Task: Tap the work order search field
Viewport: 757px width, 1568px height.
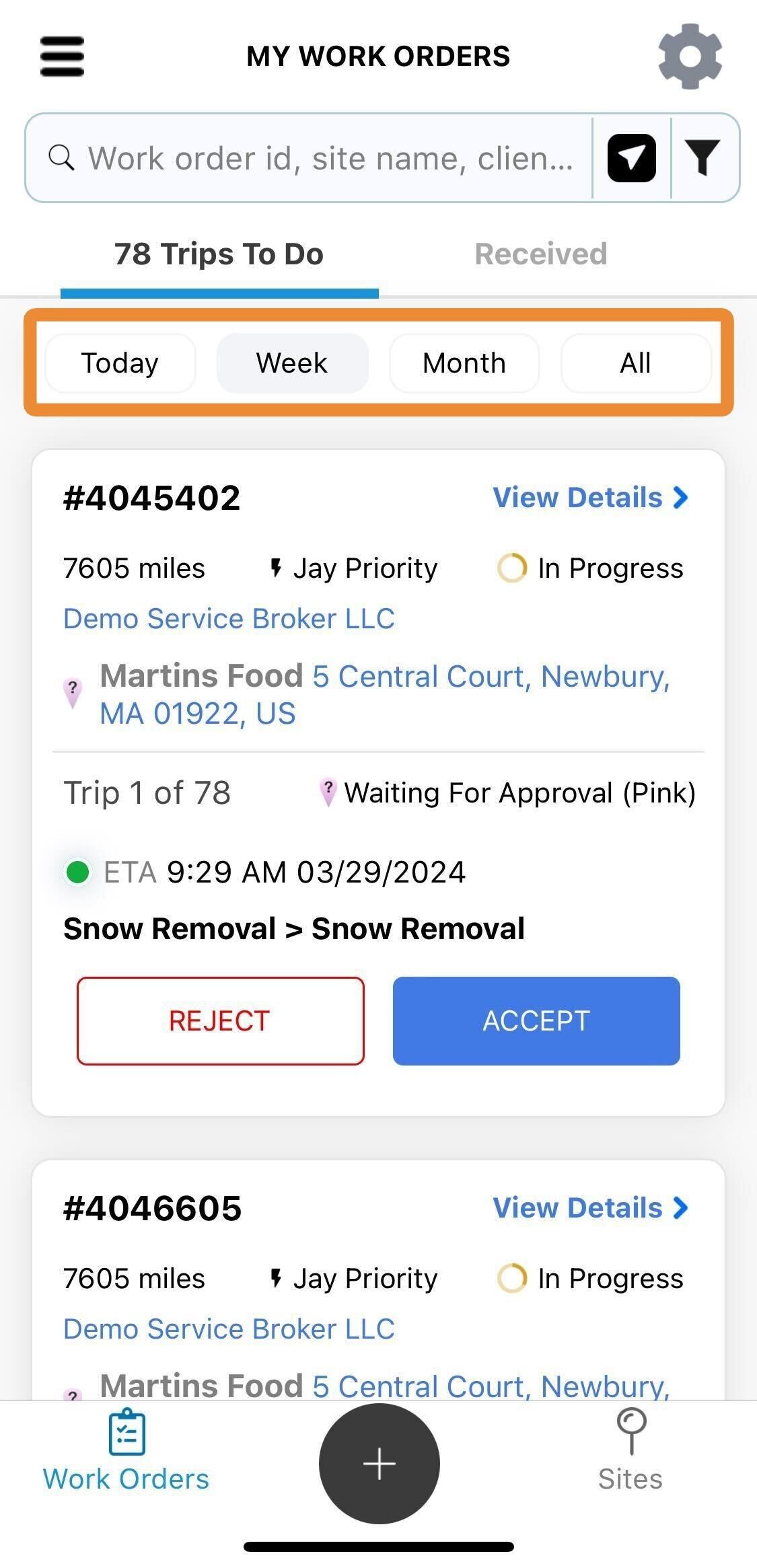Action: pos(330,158)
